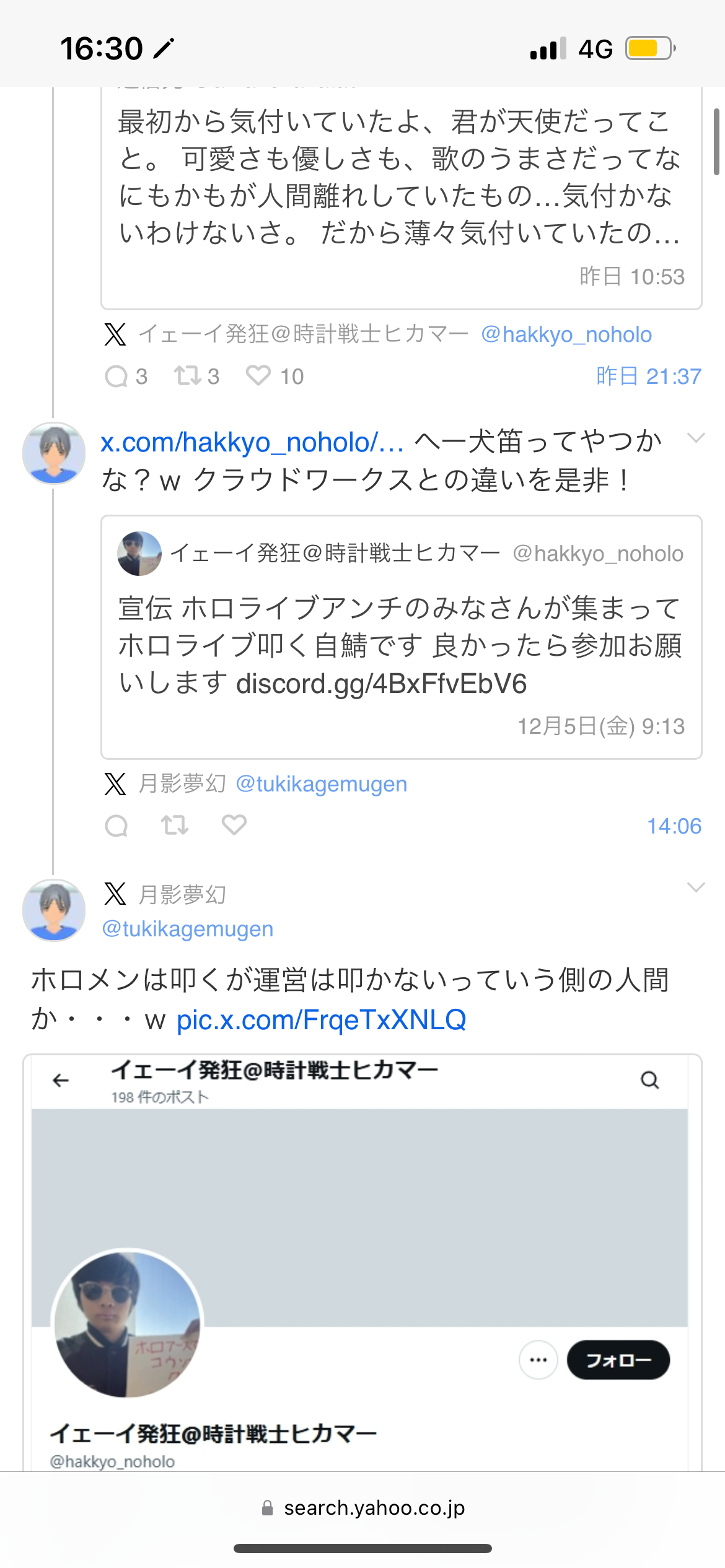
Task: Like the 14:06 post
Action: pos(234,825)
